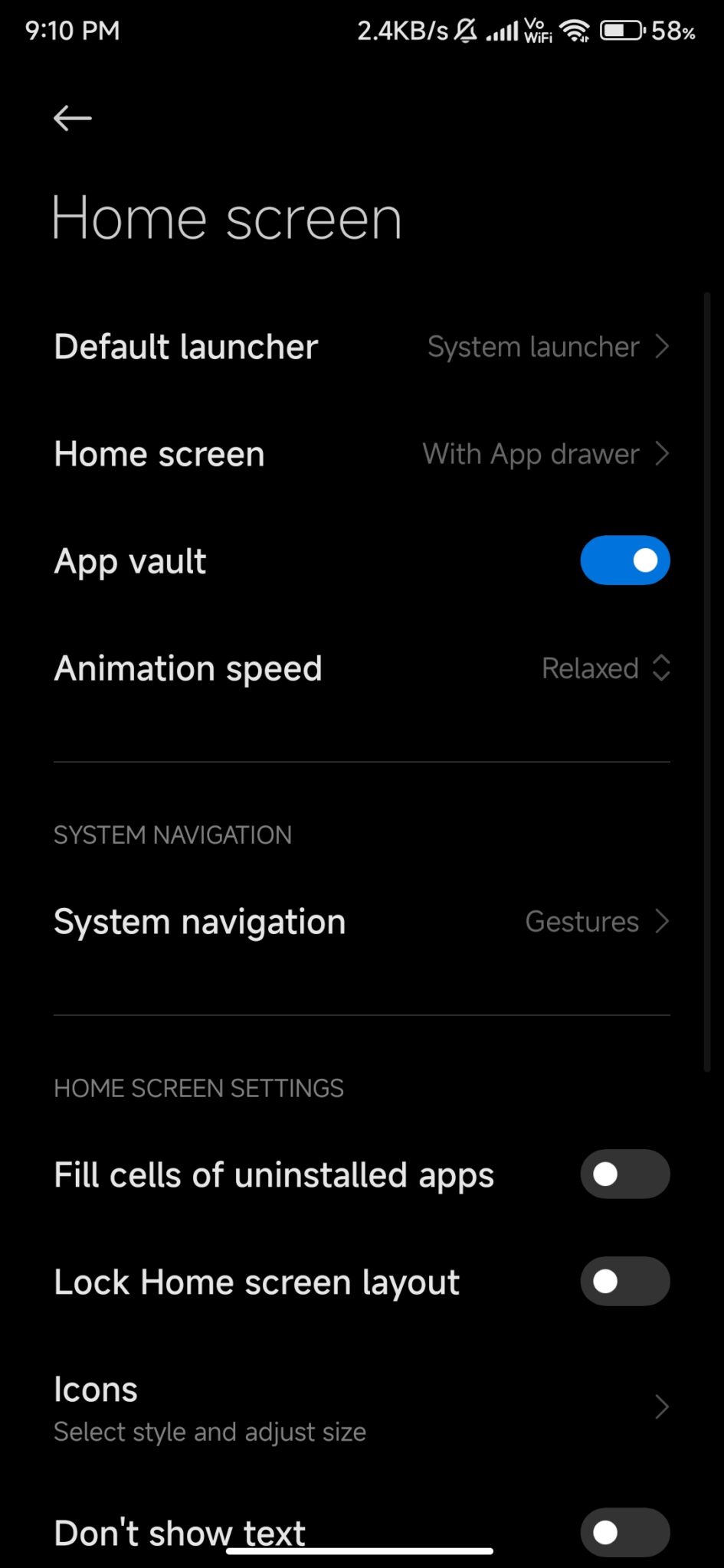Disable the App vault toggle

625,560
